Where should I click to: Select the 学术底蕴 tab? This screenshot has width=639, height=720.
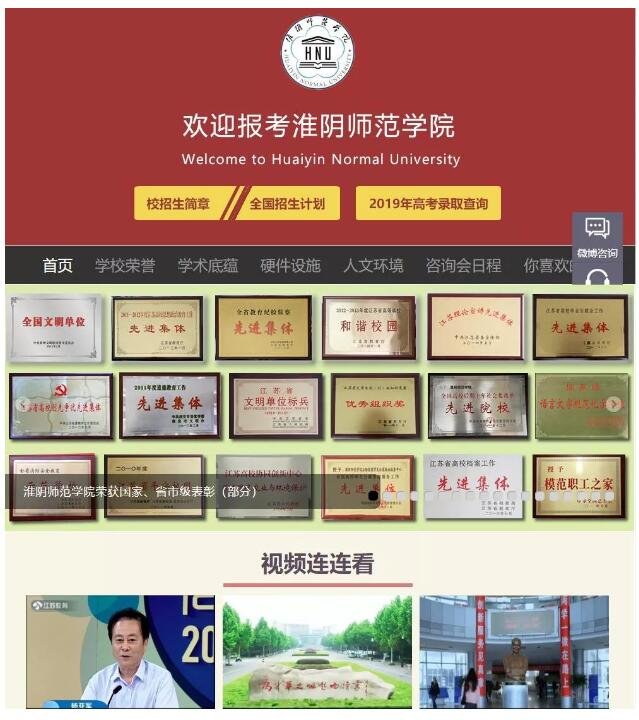click(x=208, y=265)
